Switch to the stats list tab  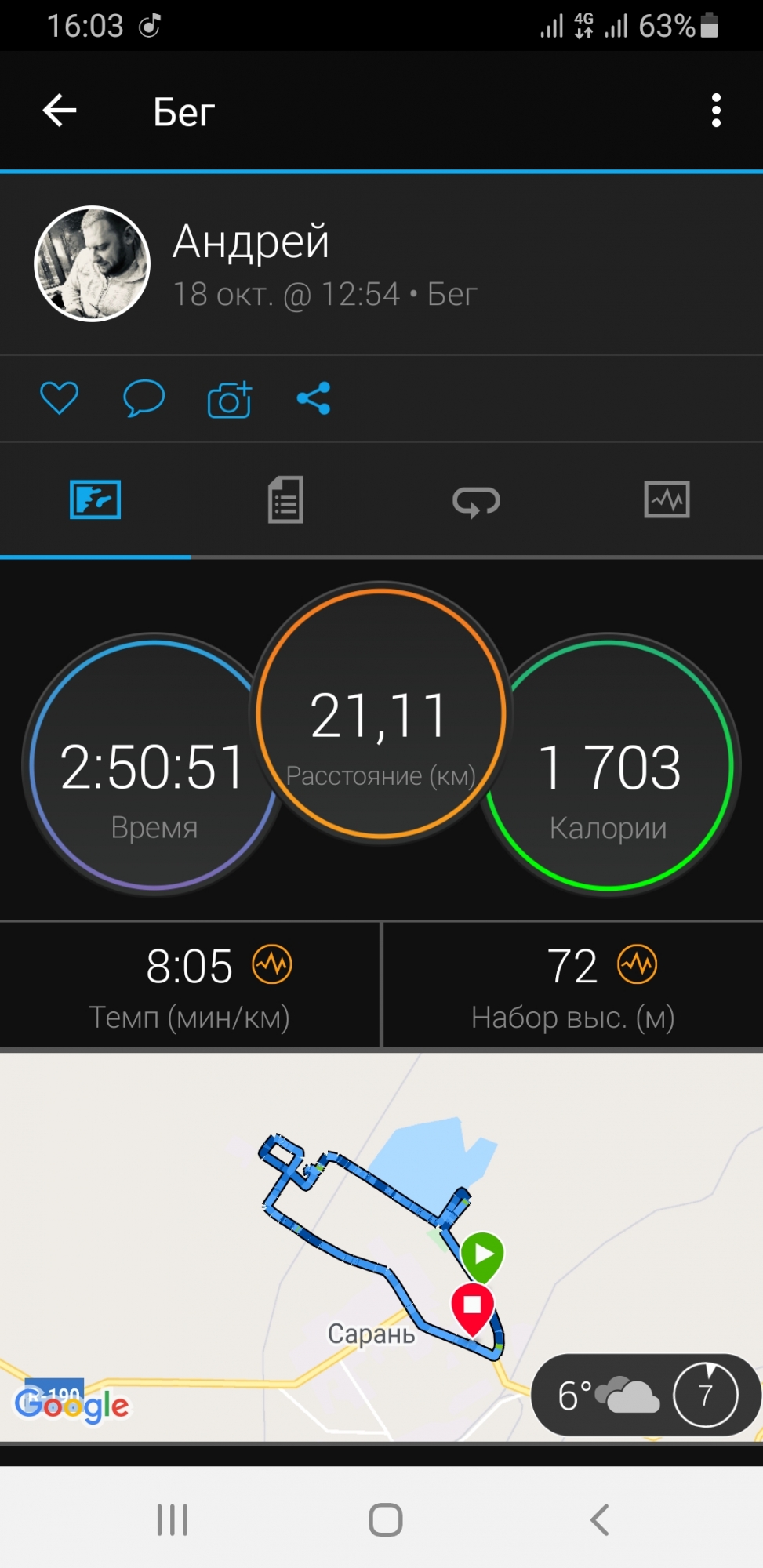(285, 499)
